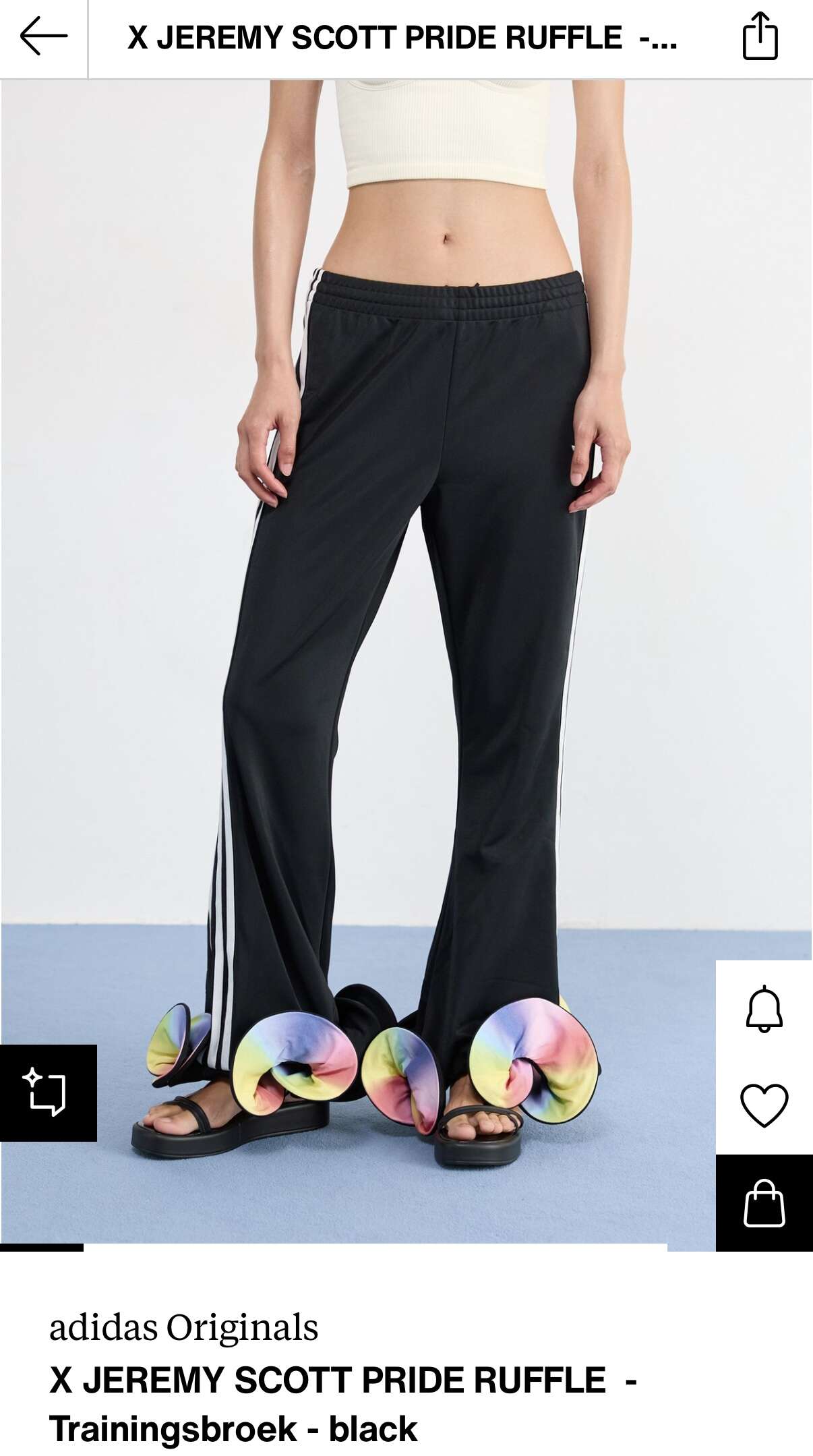Open the notification bell for this item
Image resolution: width=813 pixels, height=1456 pixels.
click(x=764, y=1009)
